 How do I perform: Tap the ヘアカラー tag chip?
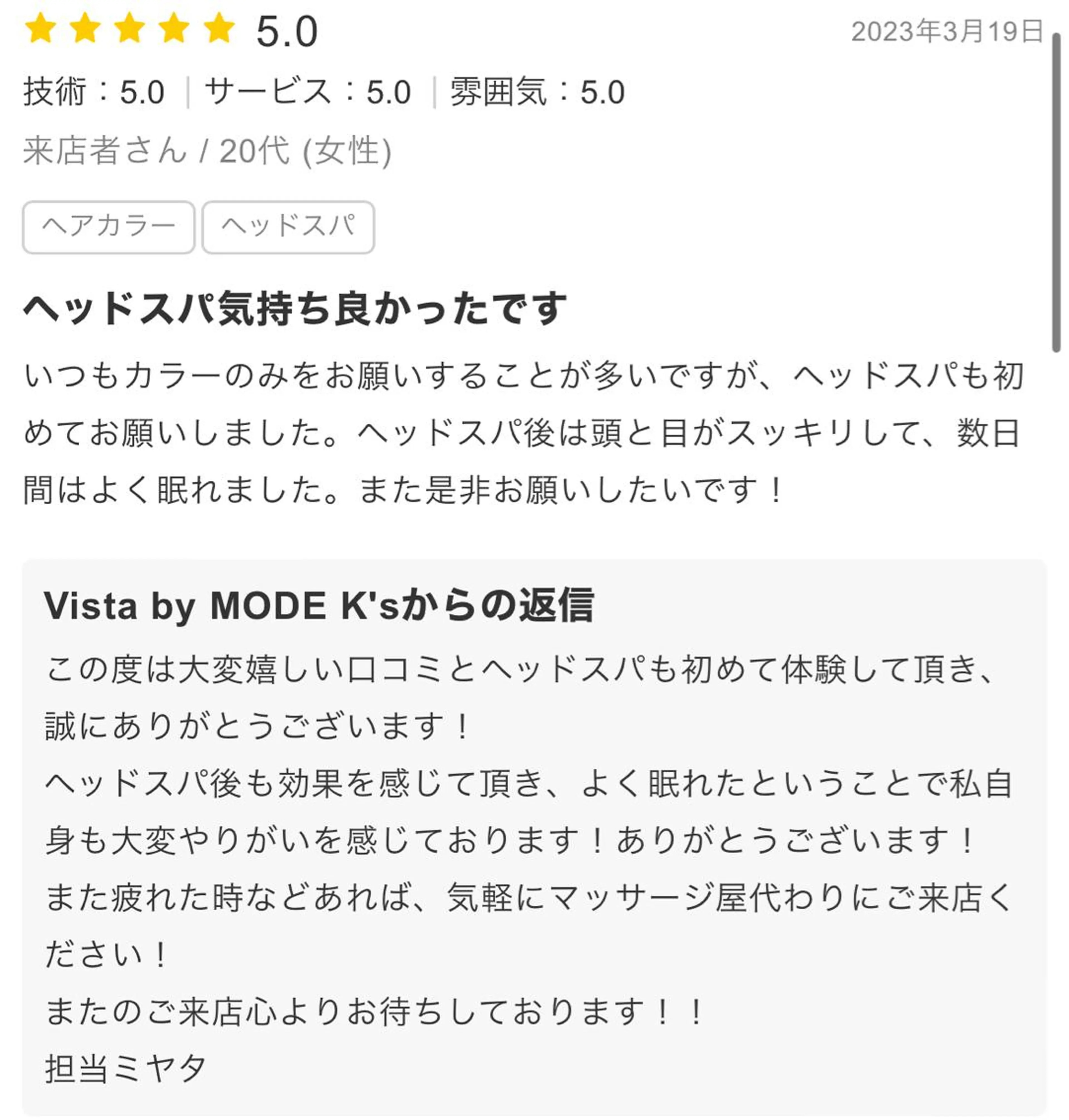pos(108,227)
